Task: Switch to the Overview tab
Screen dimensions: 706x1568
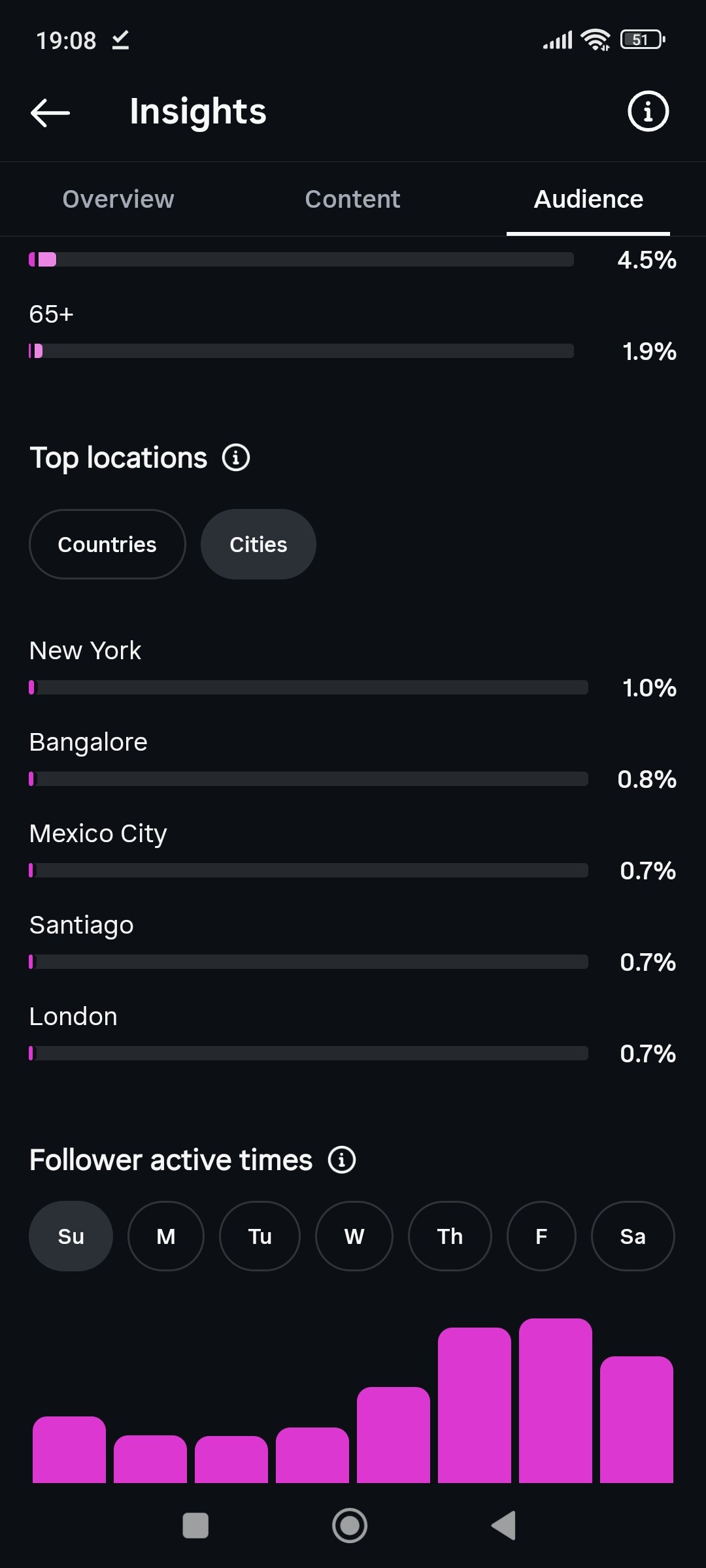Action: coord(118,199)
